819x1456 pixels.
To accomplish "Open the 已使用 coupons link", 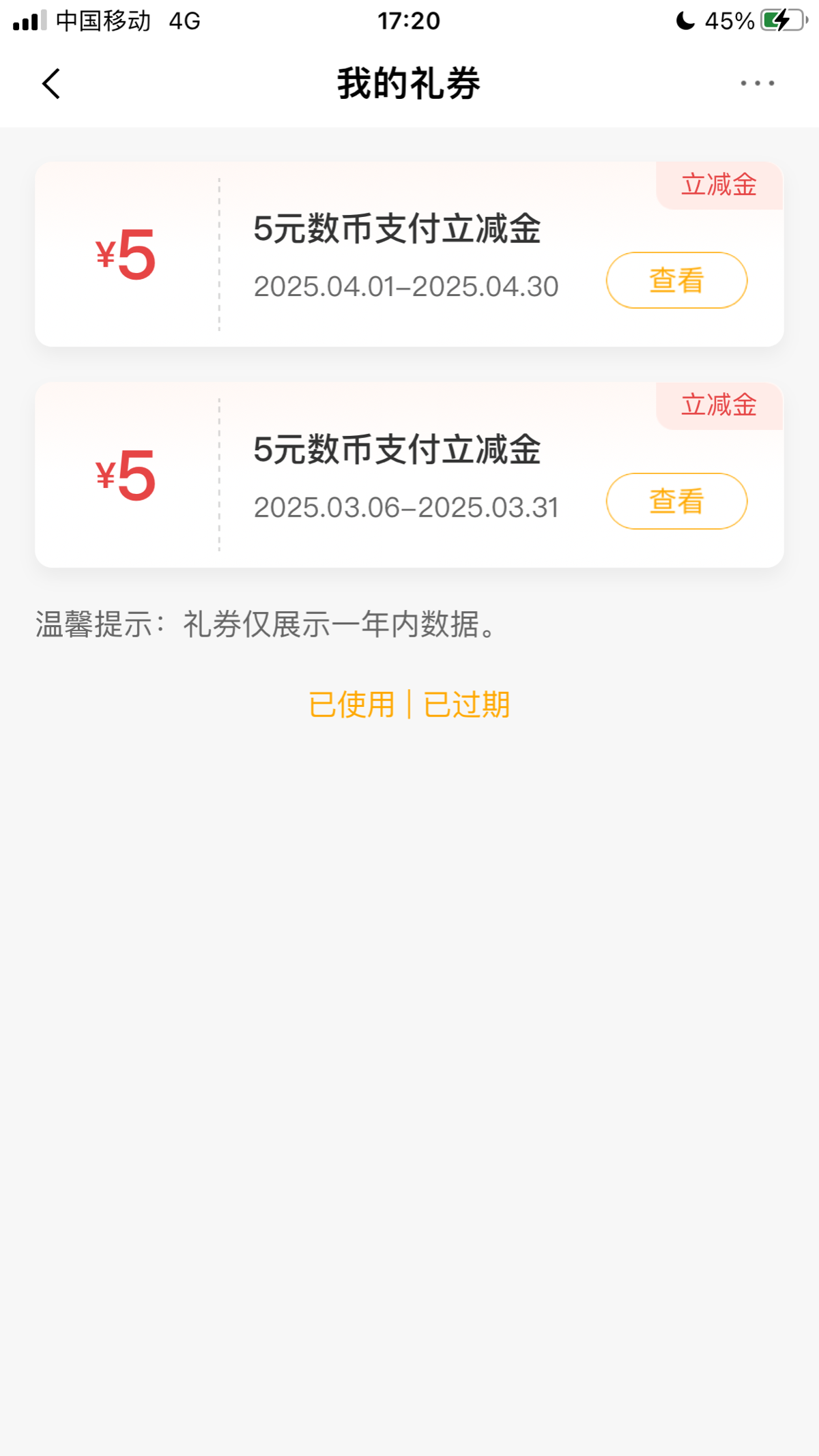I will [x=351, y=705].
